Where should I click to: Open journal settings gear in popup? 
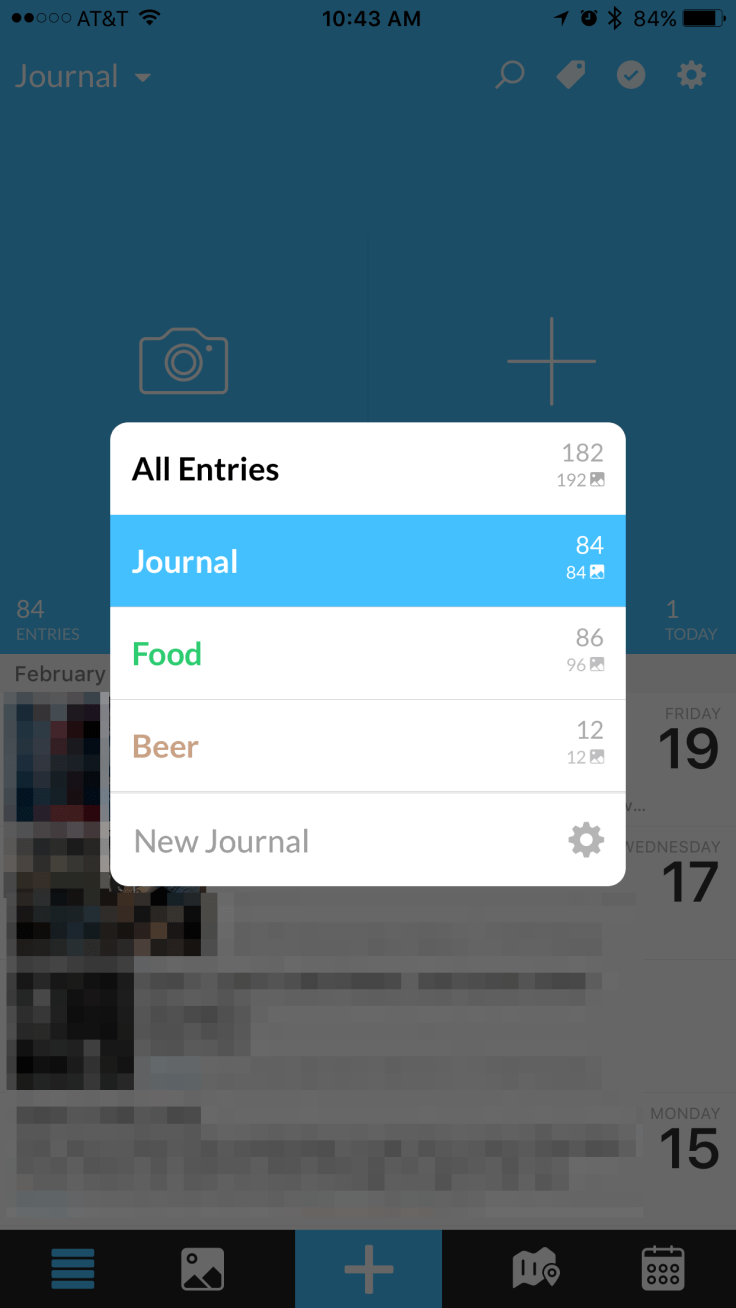point(586,840)
